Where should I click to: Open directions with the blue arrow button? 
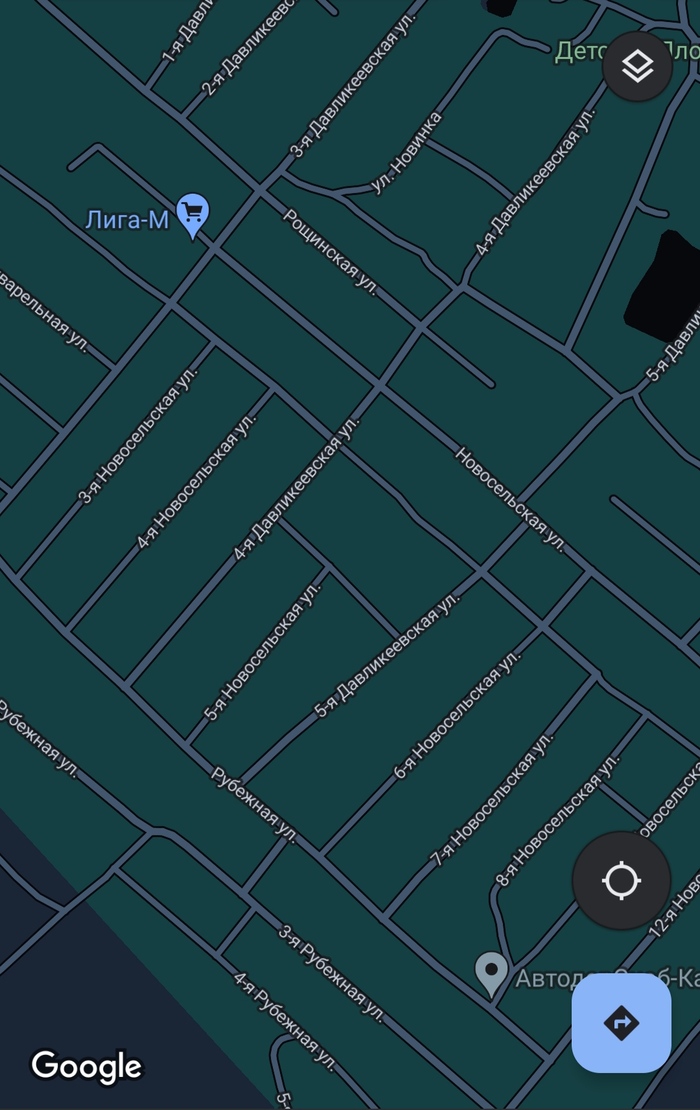tap(621, 1022)
